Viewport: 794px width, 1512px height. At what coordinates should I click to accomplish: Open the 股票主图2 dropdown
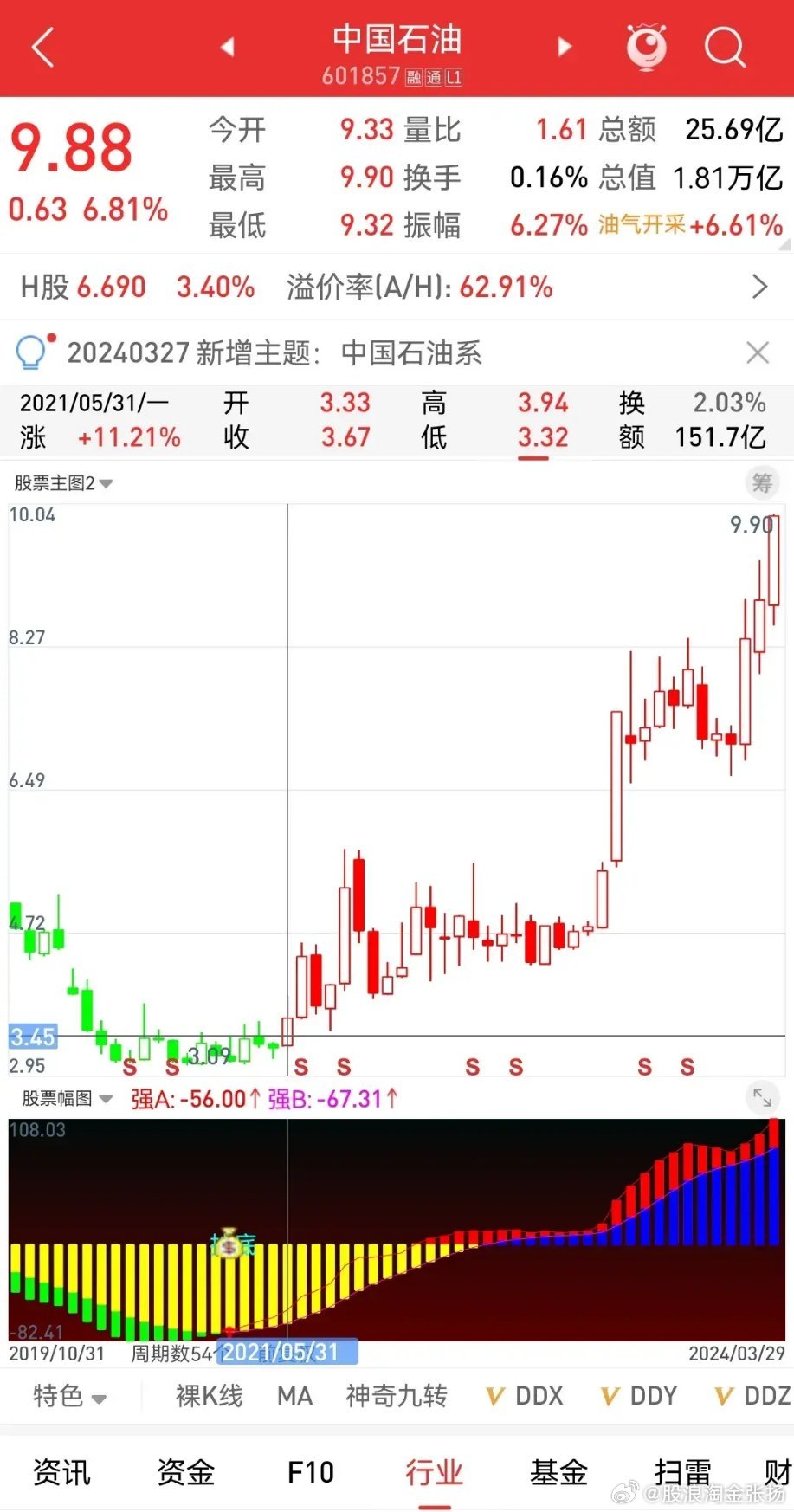[63, 483]
